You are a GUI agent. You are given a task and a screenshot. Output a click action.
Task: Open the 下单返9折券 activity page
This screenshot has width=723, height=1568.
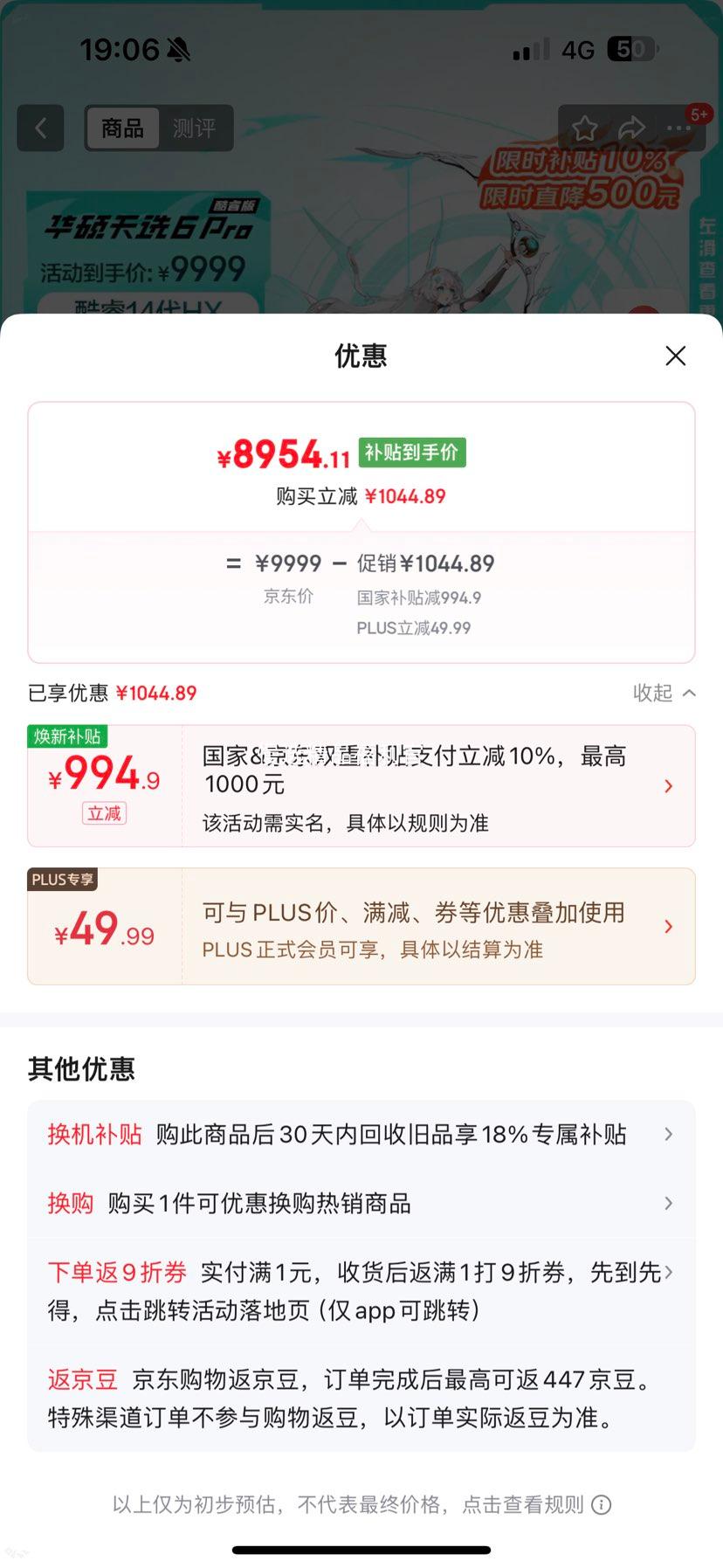point(361,1291)
